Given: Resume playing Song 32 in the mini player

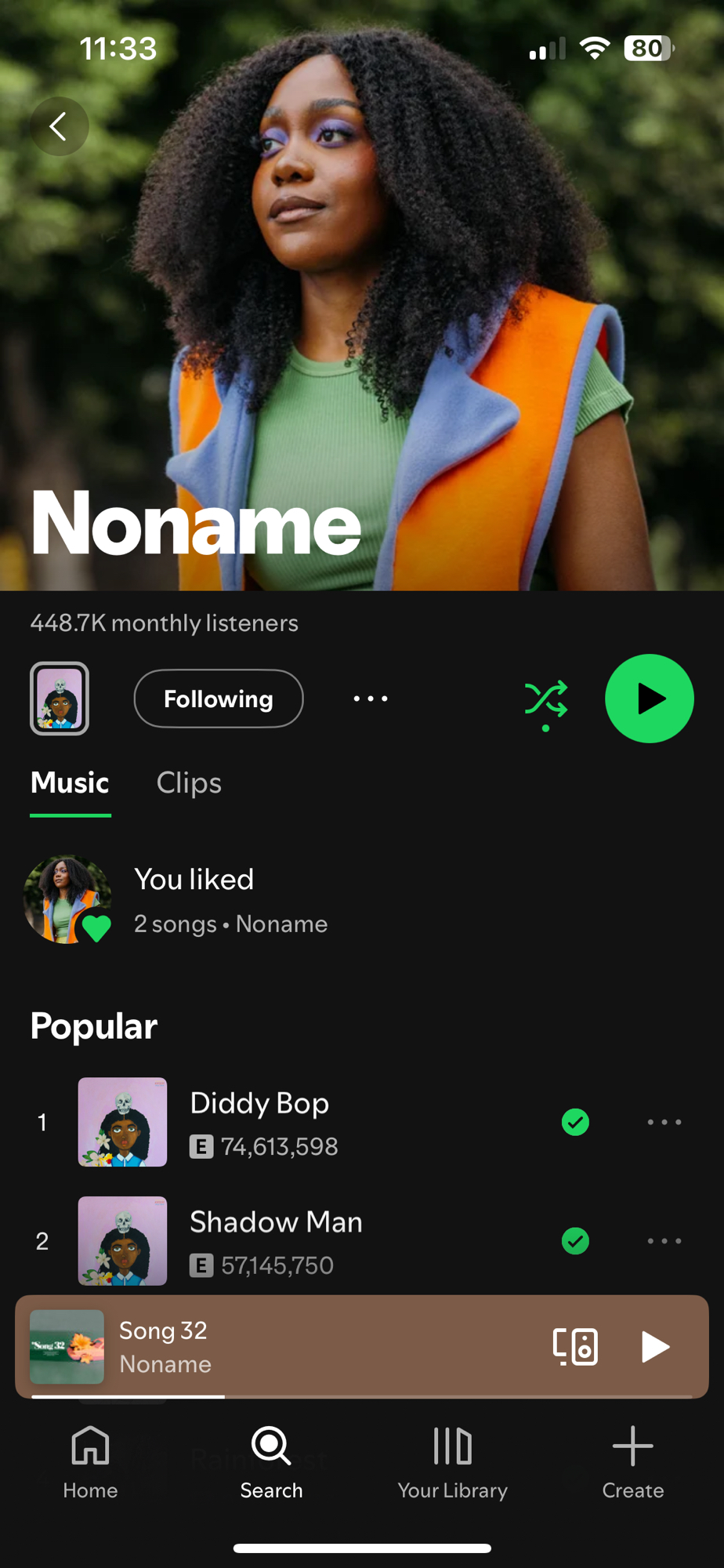Looking at the screenshot, I should tap(655, 1347).
